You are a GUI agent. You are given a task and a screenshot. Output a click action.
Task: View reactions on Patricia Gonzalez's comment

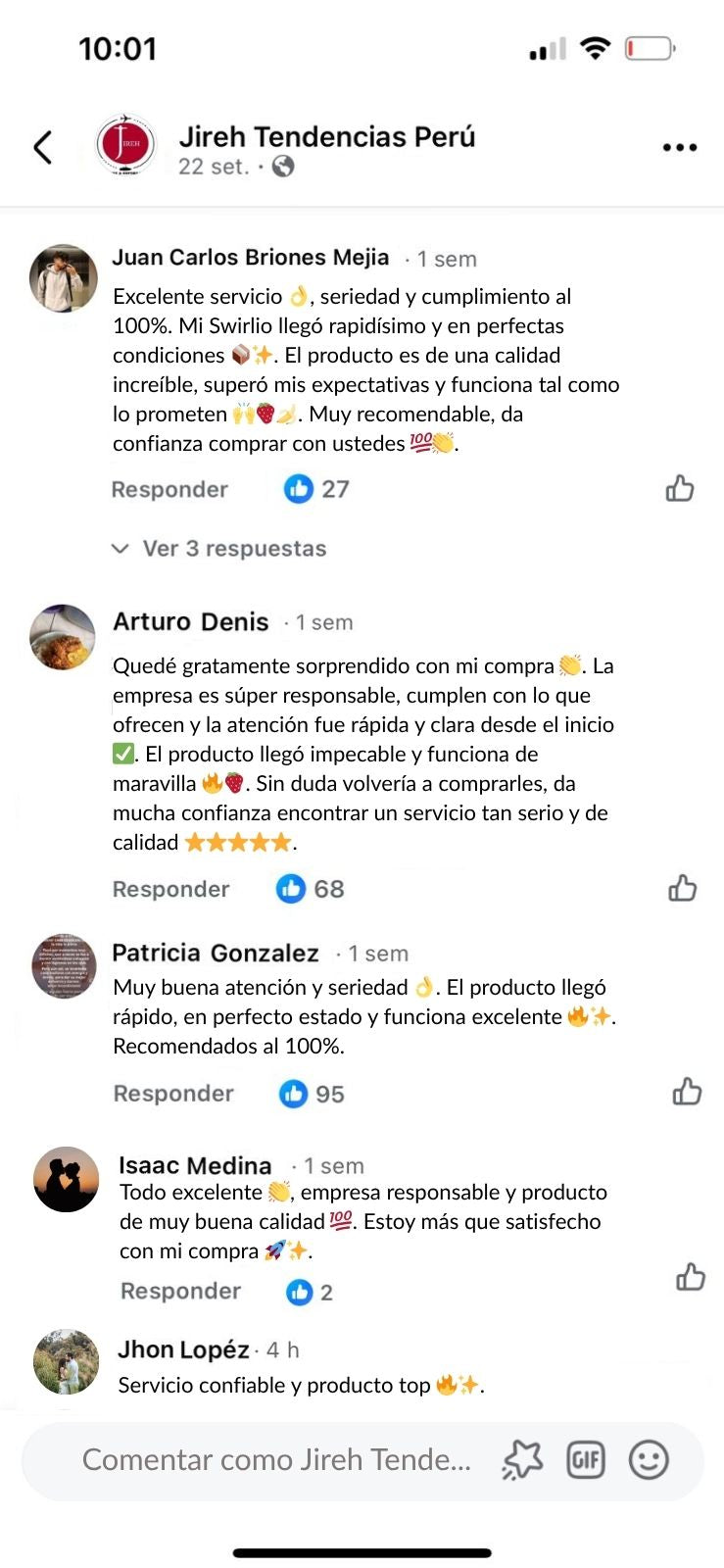click(x=312, y=1094)
